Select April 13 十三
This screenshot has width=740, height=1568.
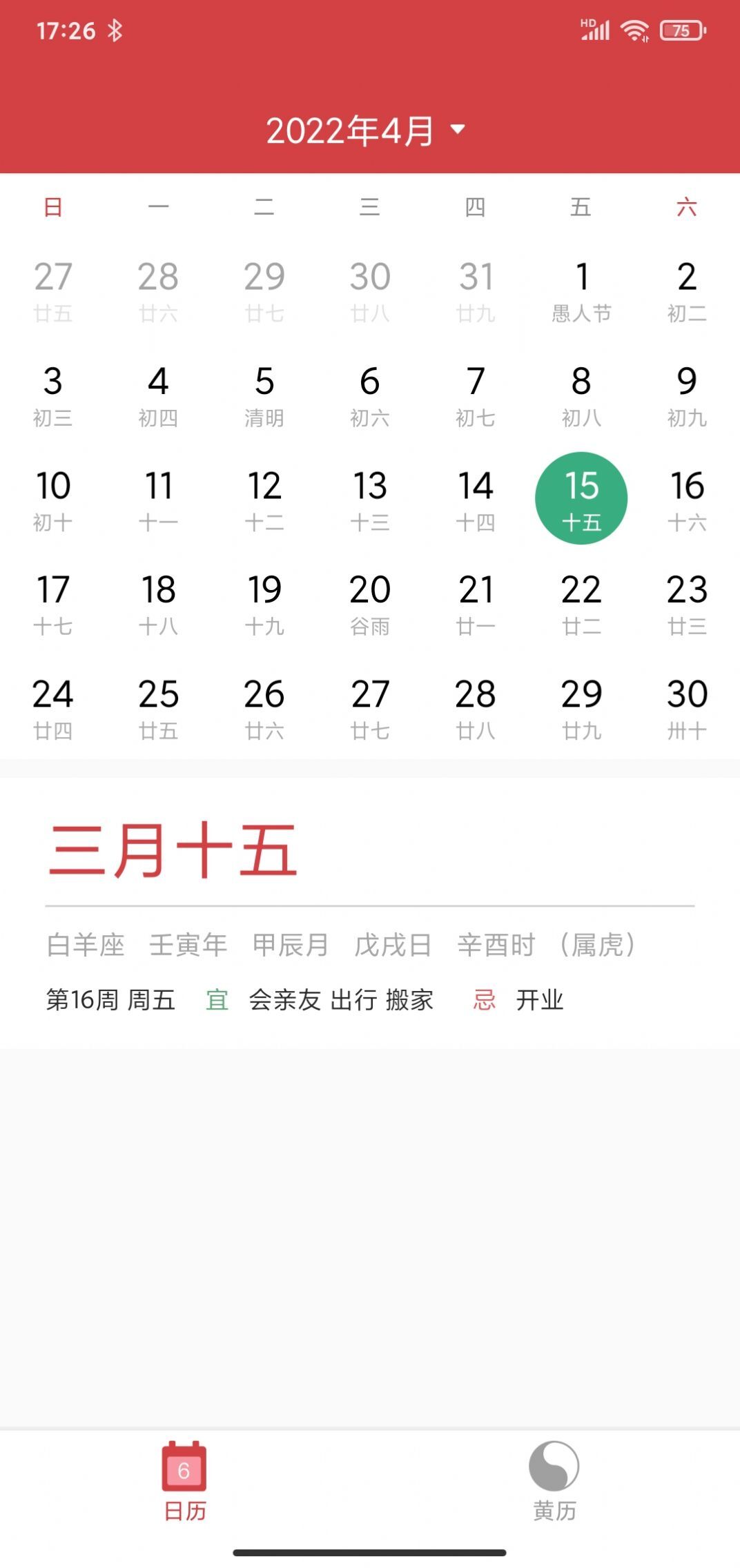370,499
